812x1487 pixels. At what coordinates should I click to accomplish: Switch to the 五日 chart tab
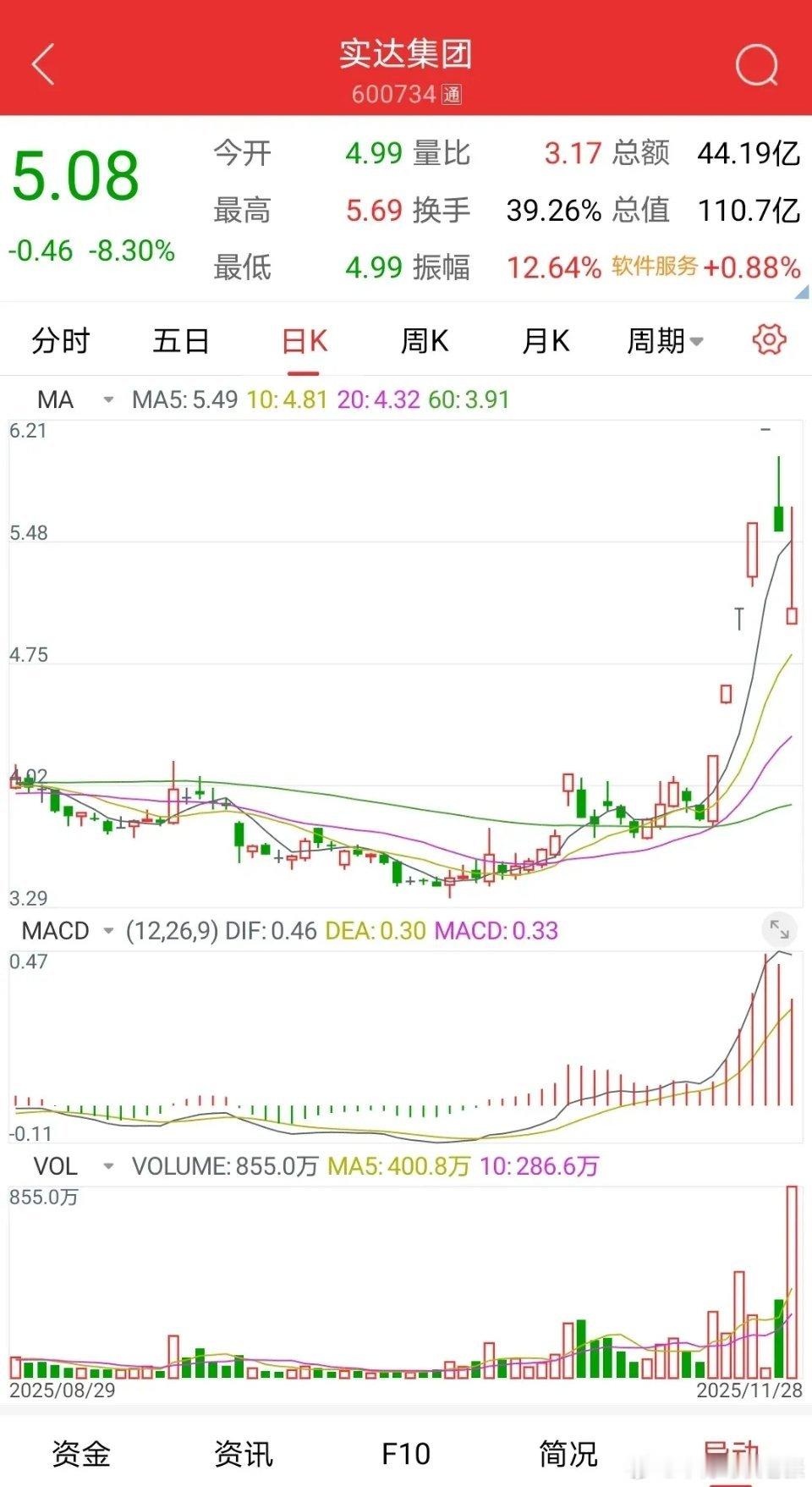pyautogui.click(x=181, y=341)
